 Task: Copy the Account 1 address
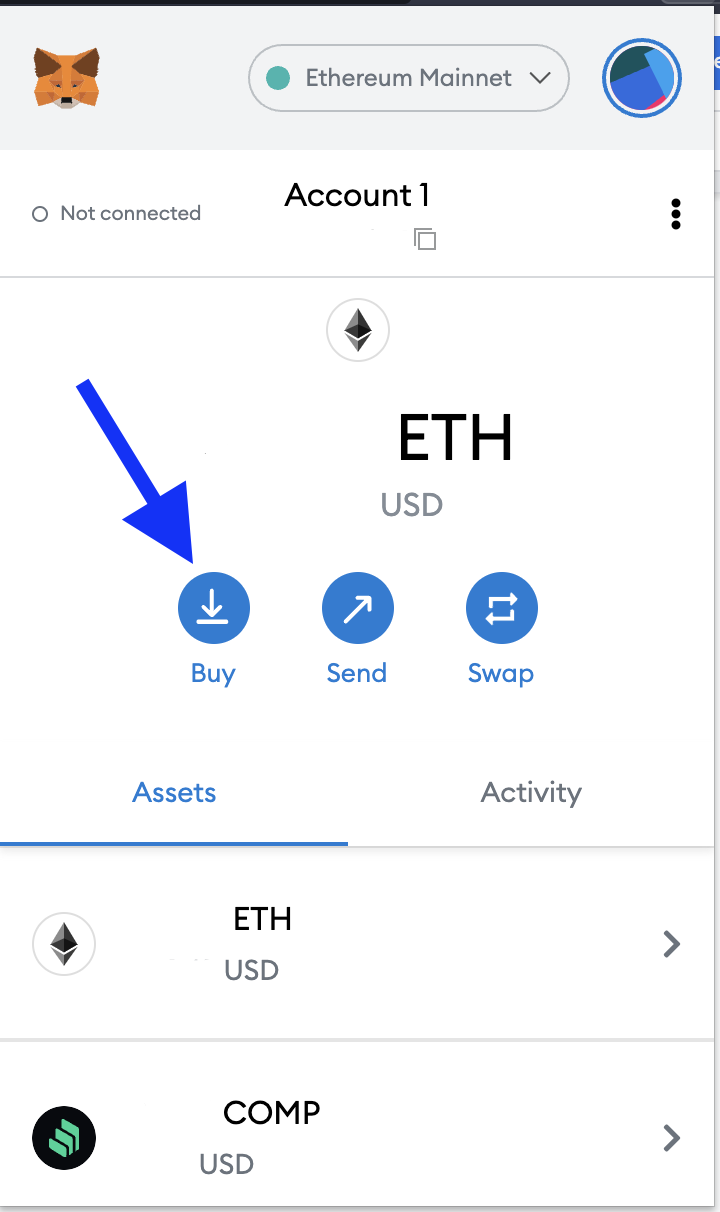[425, 239]
